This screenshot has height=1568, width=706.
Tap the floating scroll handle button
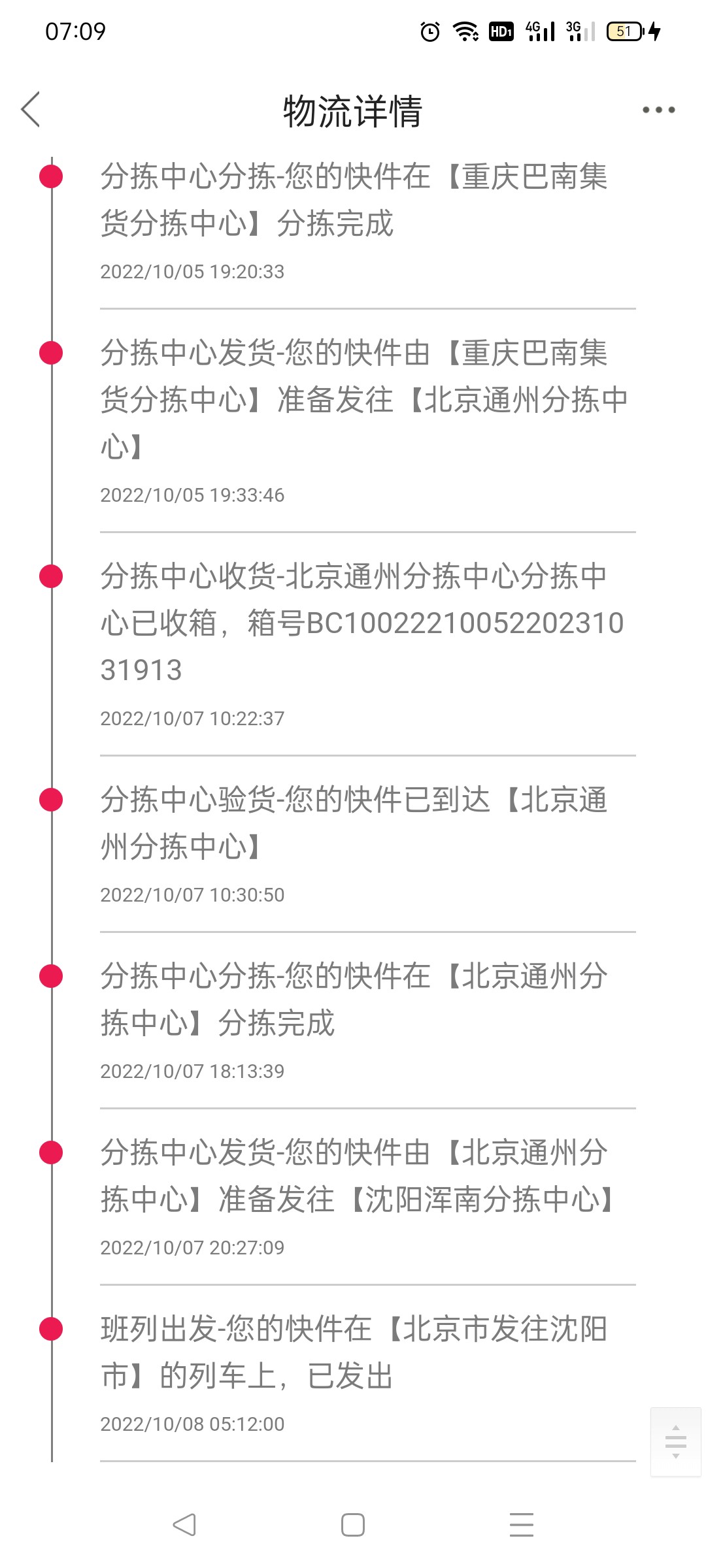675,1442
